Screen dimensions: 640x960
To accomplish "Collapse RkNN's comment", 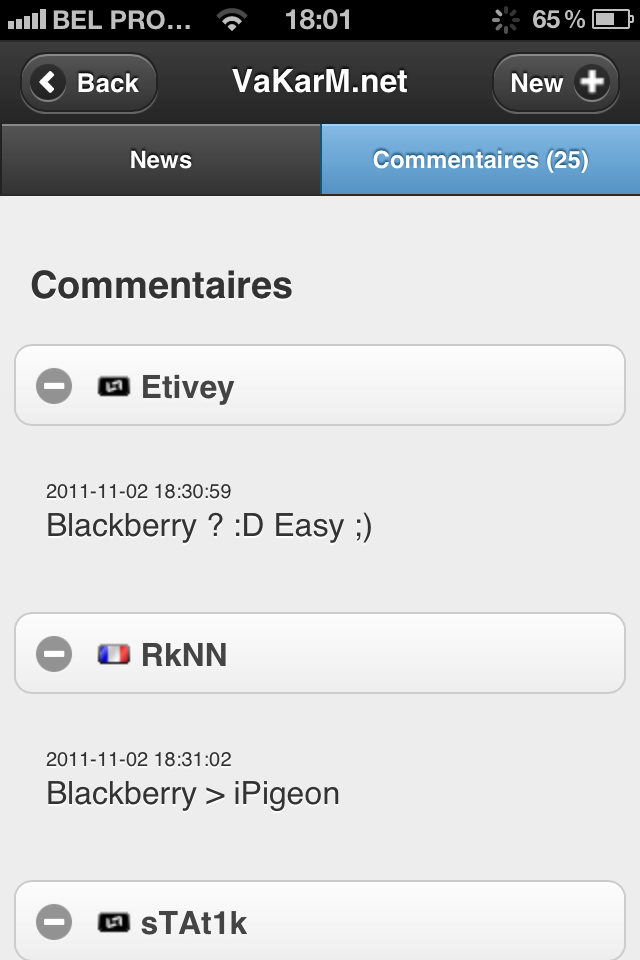I will [54, 654].
